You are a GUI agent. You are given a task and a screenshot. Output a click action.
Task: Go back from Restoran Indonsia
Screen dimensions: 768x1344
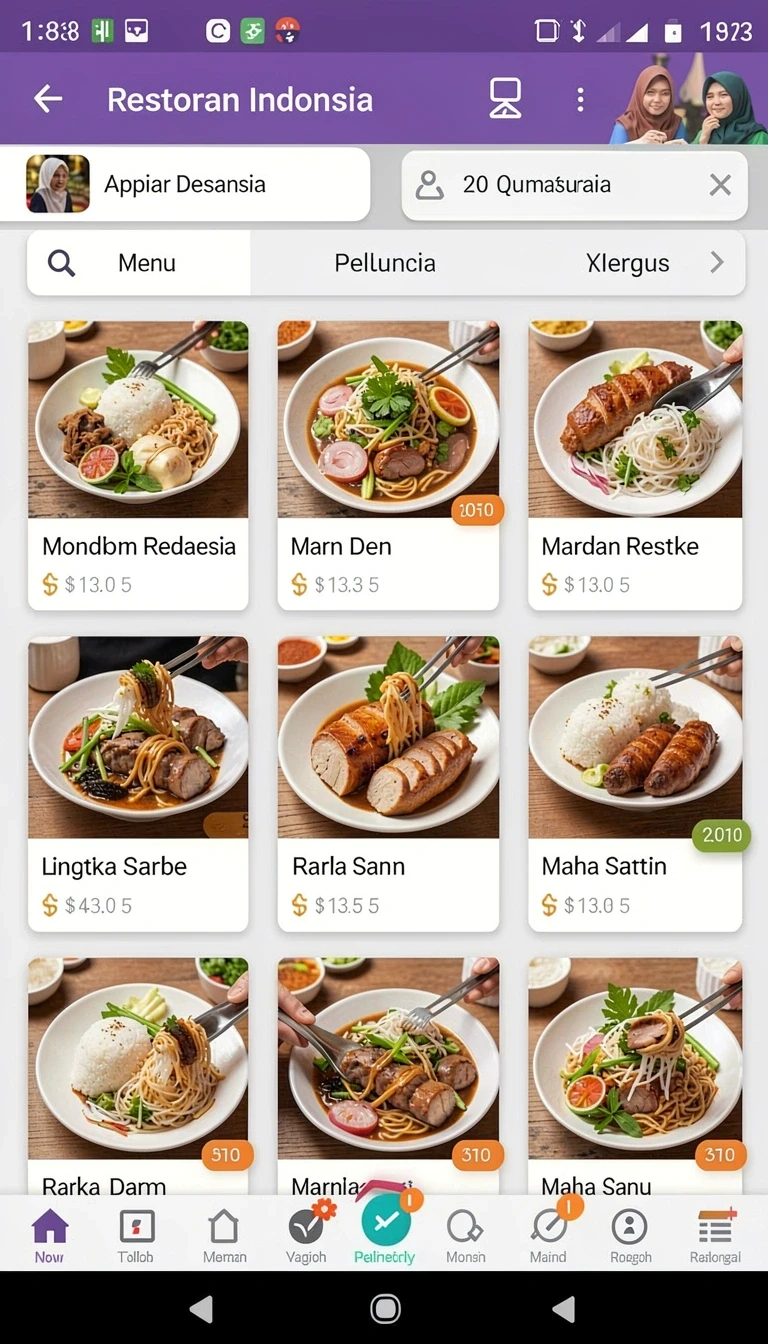coord(48,99)
